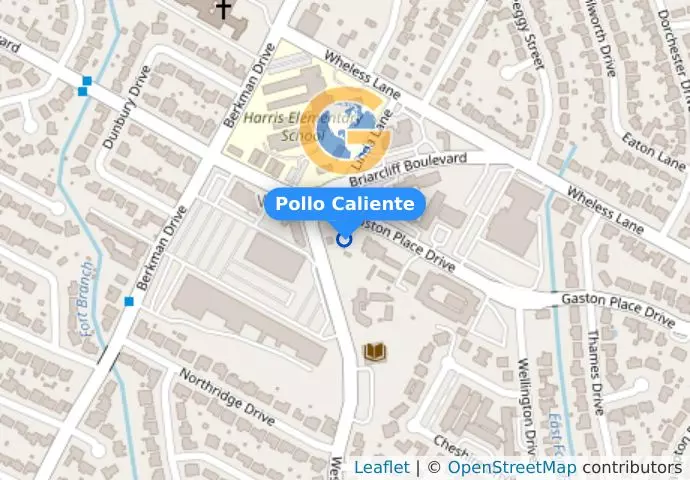Tap the Pollo Caliente location marker
The height and width of the screenshot is (480, 690).
click(x=345, y=239)
